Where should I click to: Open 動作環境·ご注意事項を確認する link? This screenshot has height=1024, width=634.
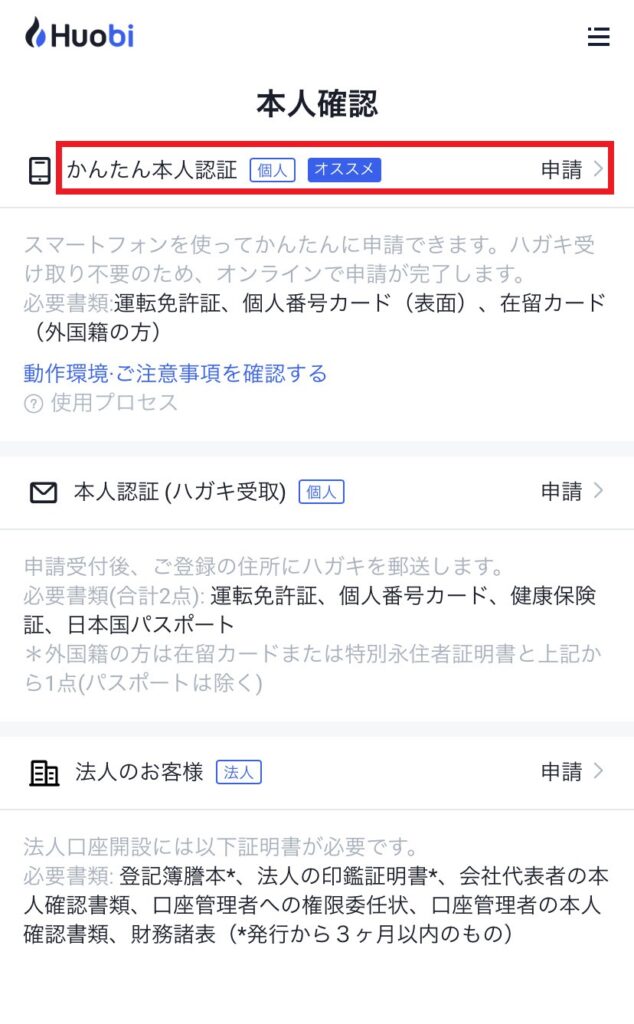(175, 374)
